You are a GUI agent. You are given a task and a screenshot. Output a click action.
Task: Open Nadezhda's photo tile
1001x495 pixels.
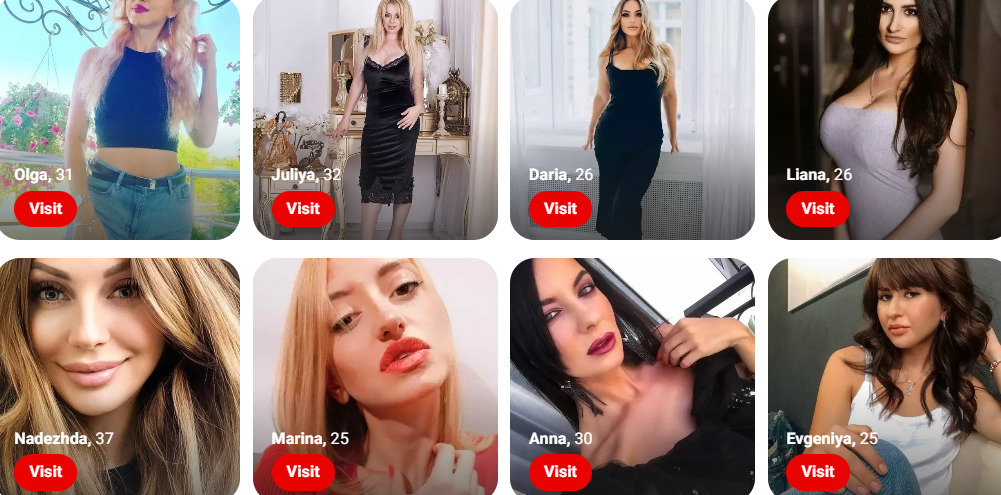pos(120,350)
